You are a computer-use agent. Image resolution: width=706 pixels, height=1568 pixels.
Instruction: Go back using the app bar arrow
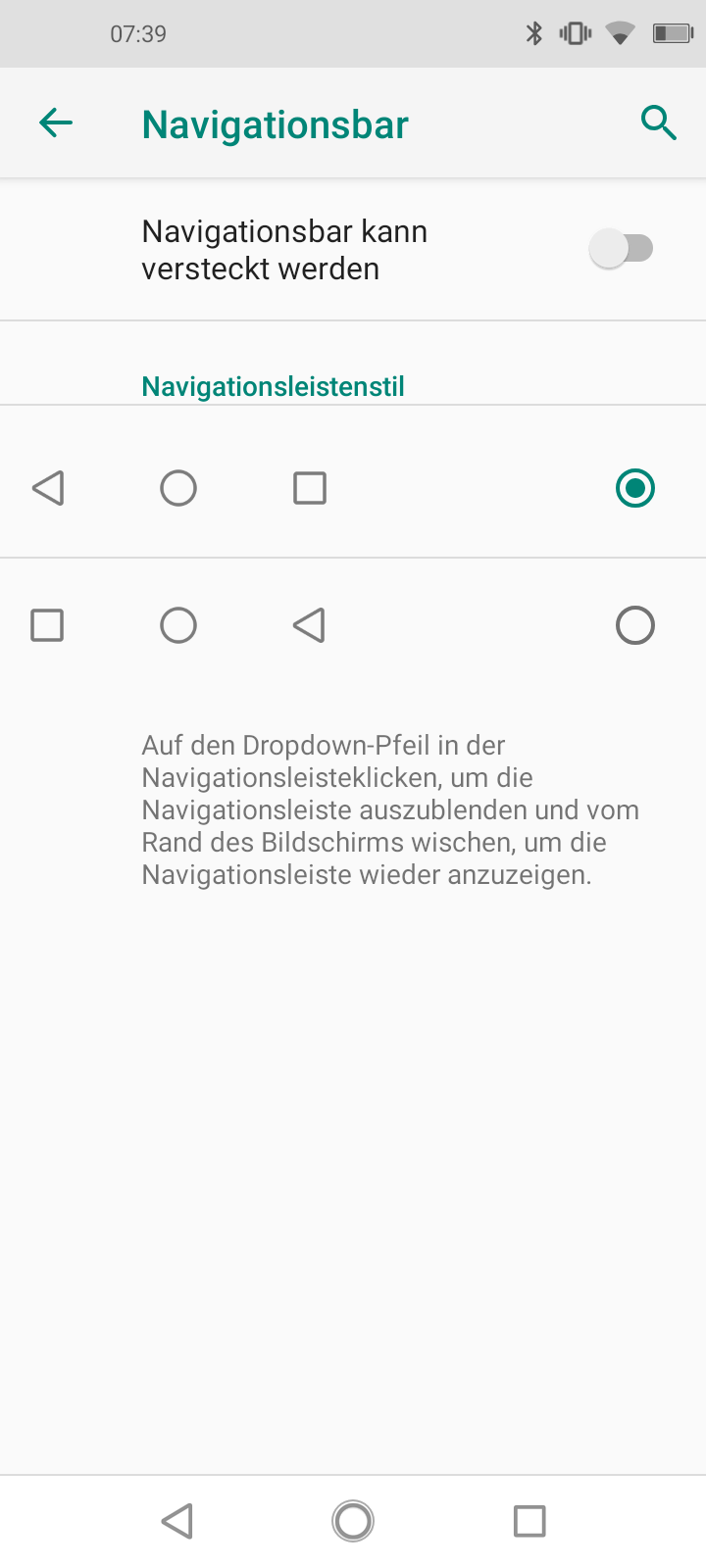click(56, 123)
